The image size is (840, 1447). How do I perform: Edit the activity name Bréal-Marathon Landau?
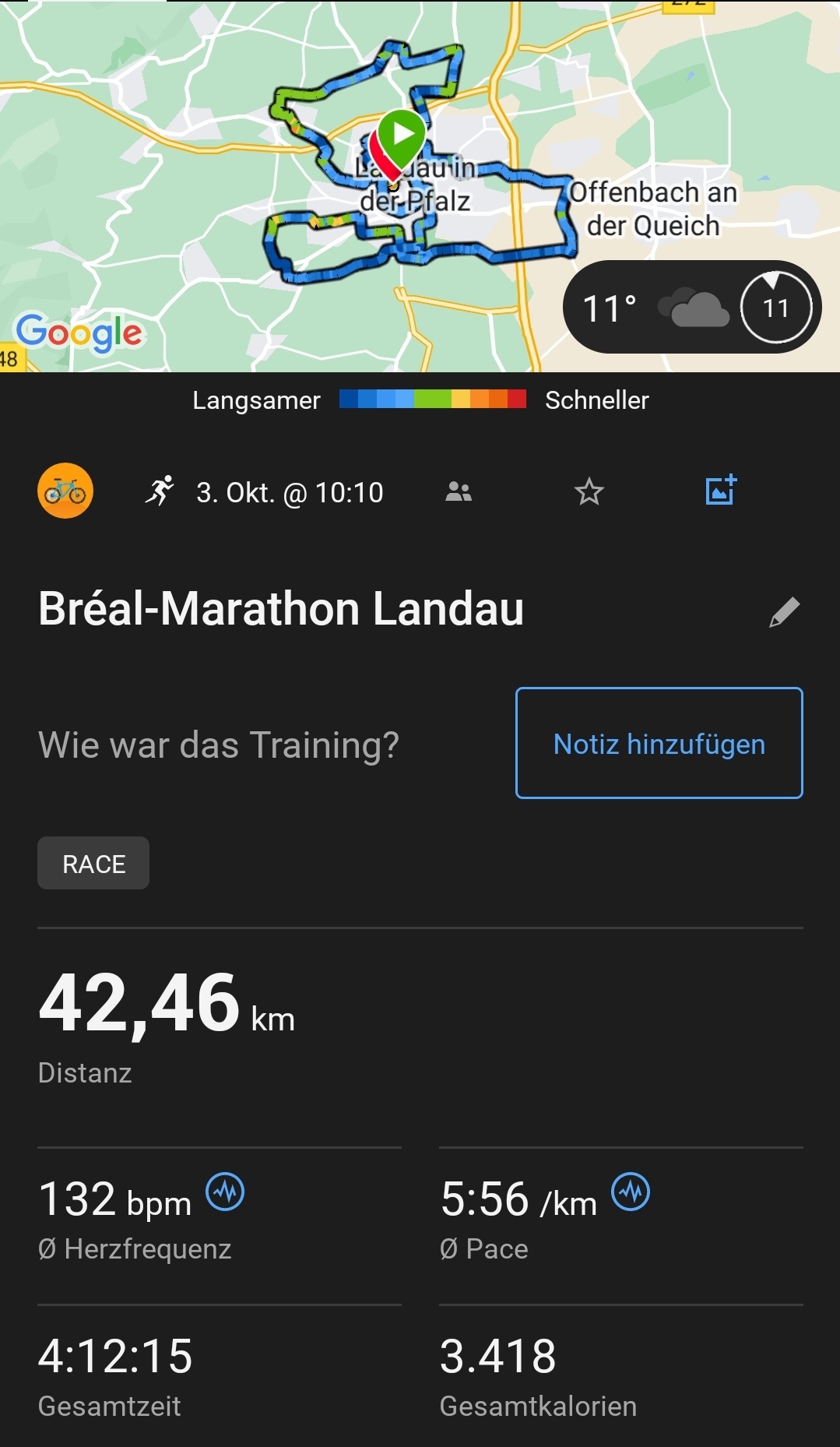click(x=784, y=612)
